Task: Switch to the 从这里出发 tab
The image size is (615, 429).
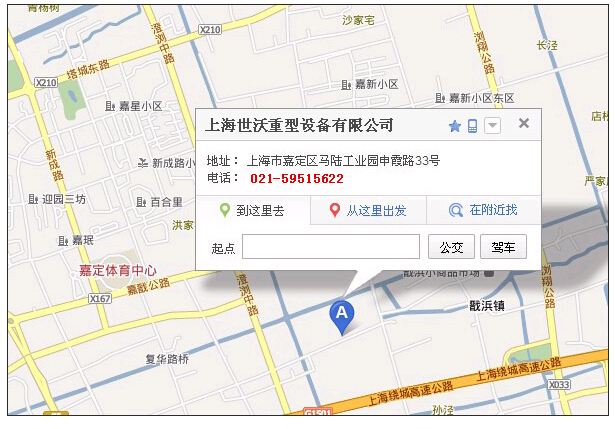Action: click(x=368, y=211)
